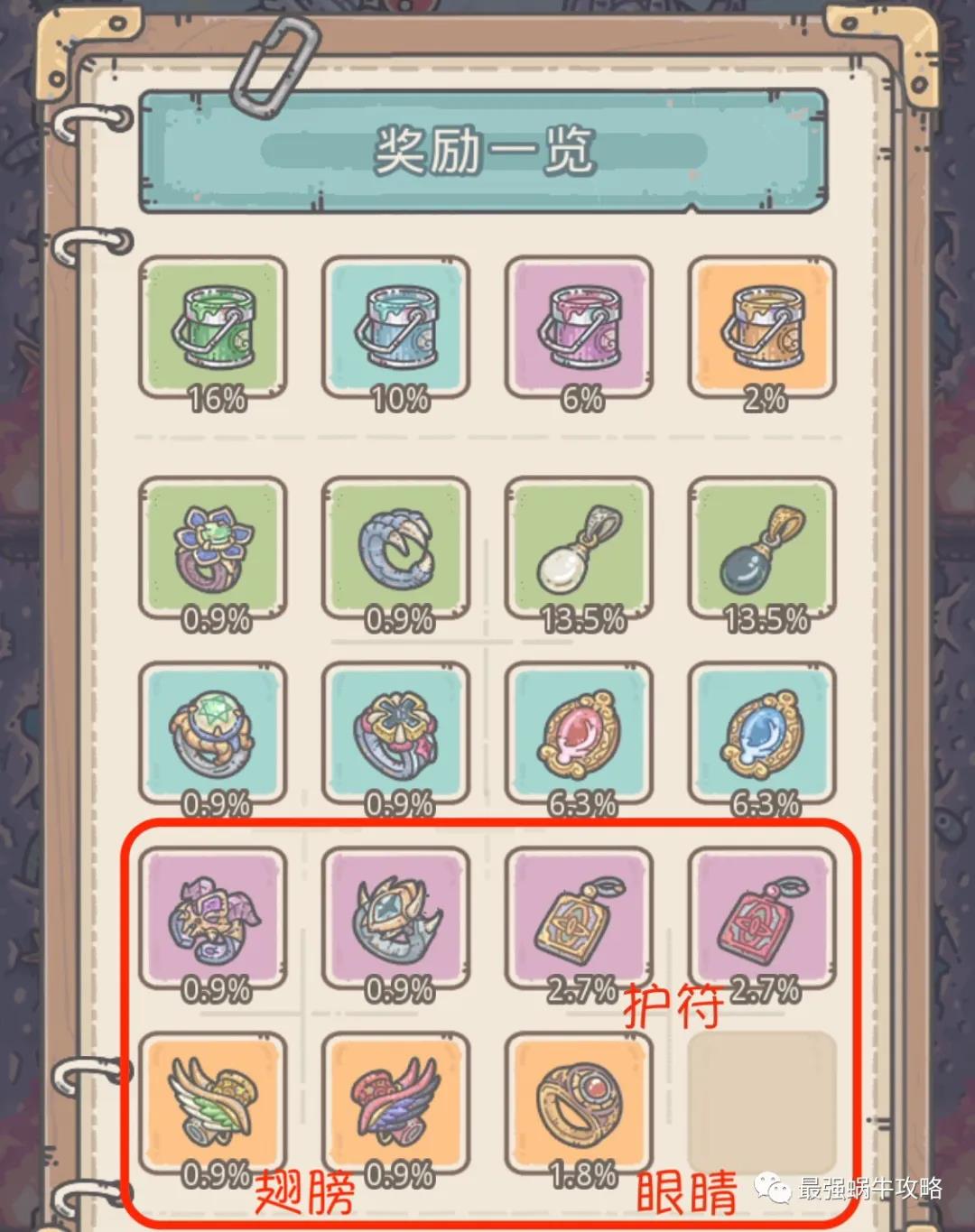
Task: View the white pearl pendant with 13.5%
Action: point(579,547)
